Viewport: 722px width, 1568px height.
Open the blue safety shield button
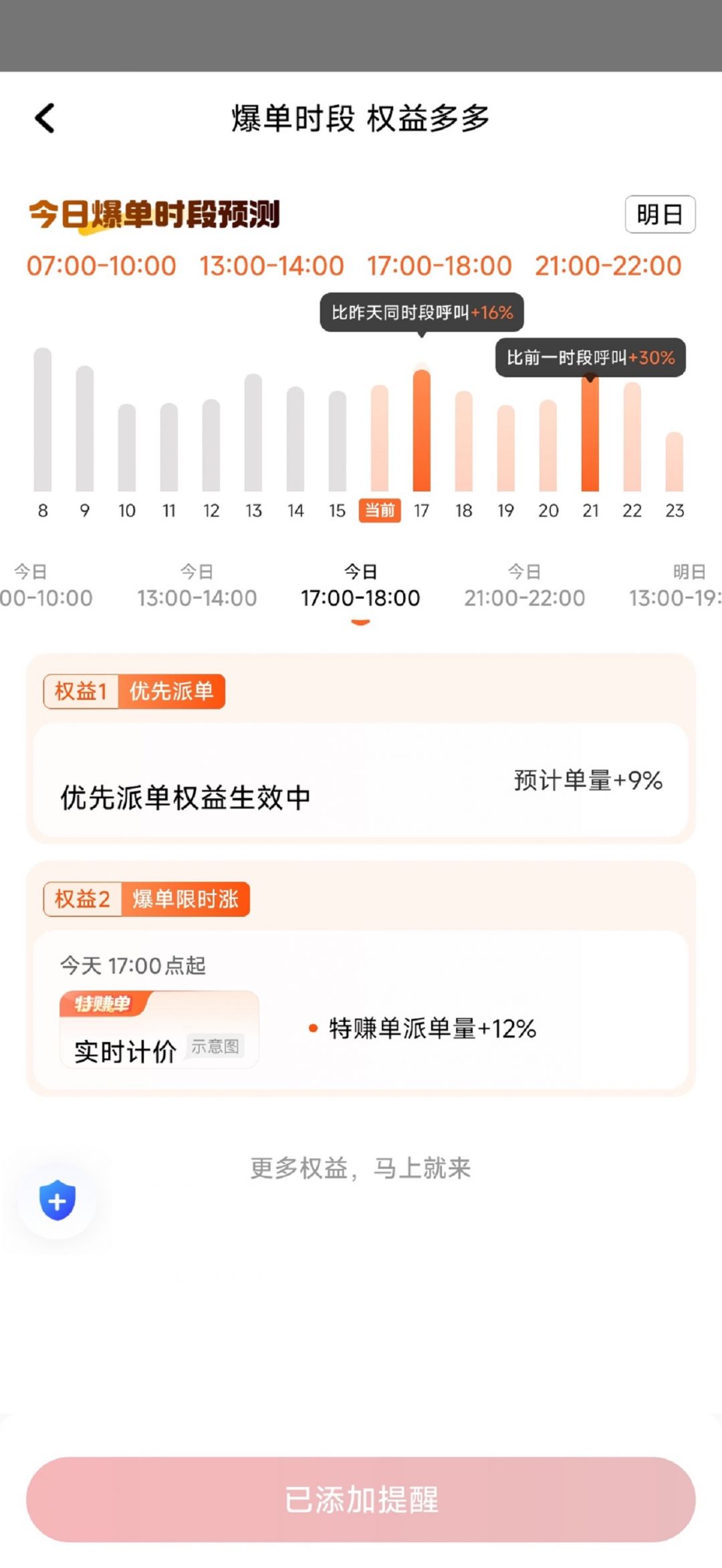tap(57, 1200)
